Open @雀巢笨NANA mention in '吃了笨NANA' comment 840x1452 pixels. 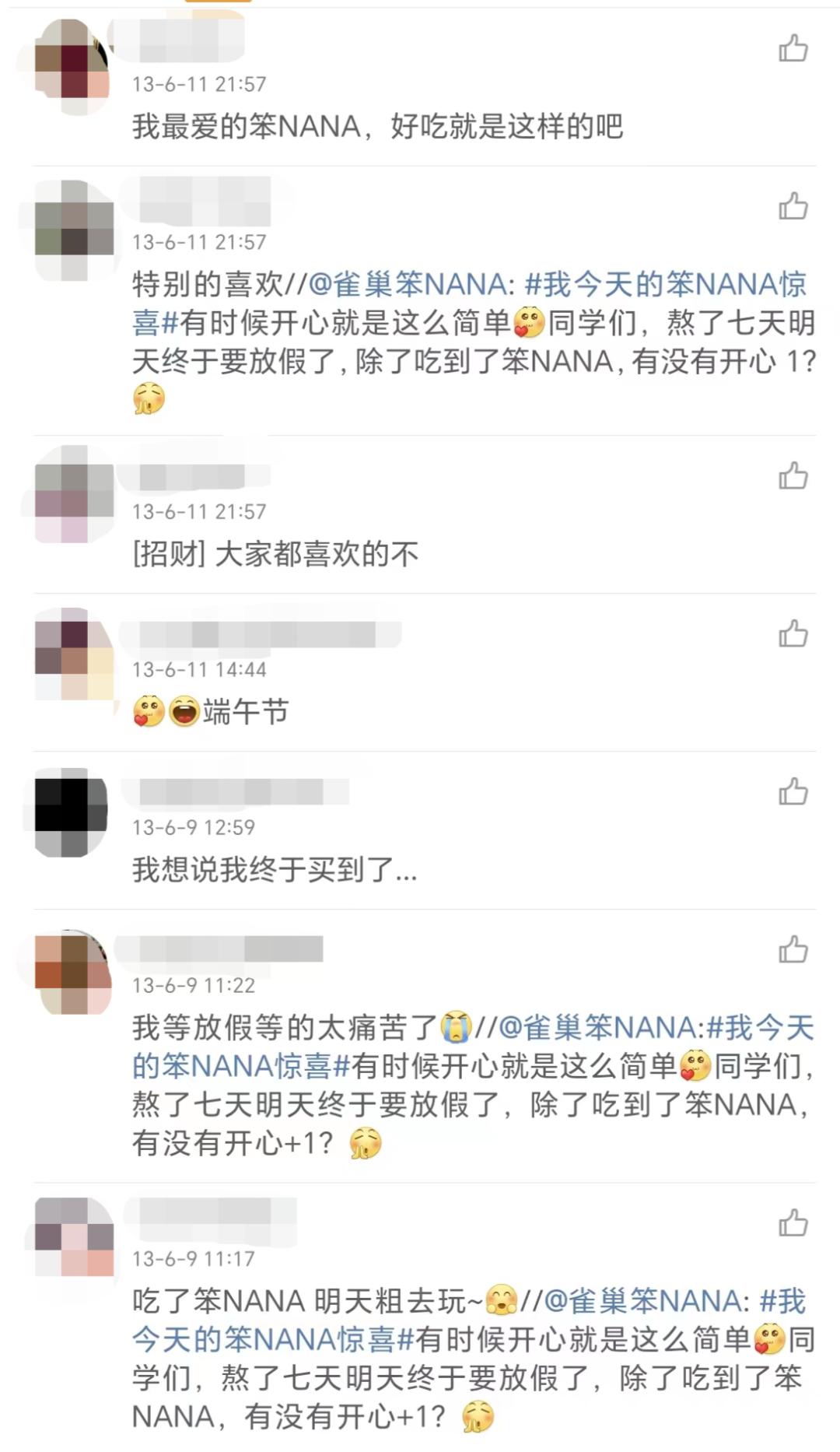642,1301
